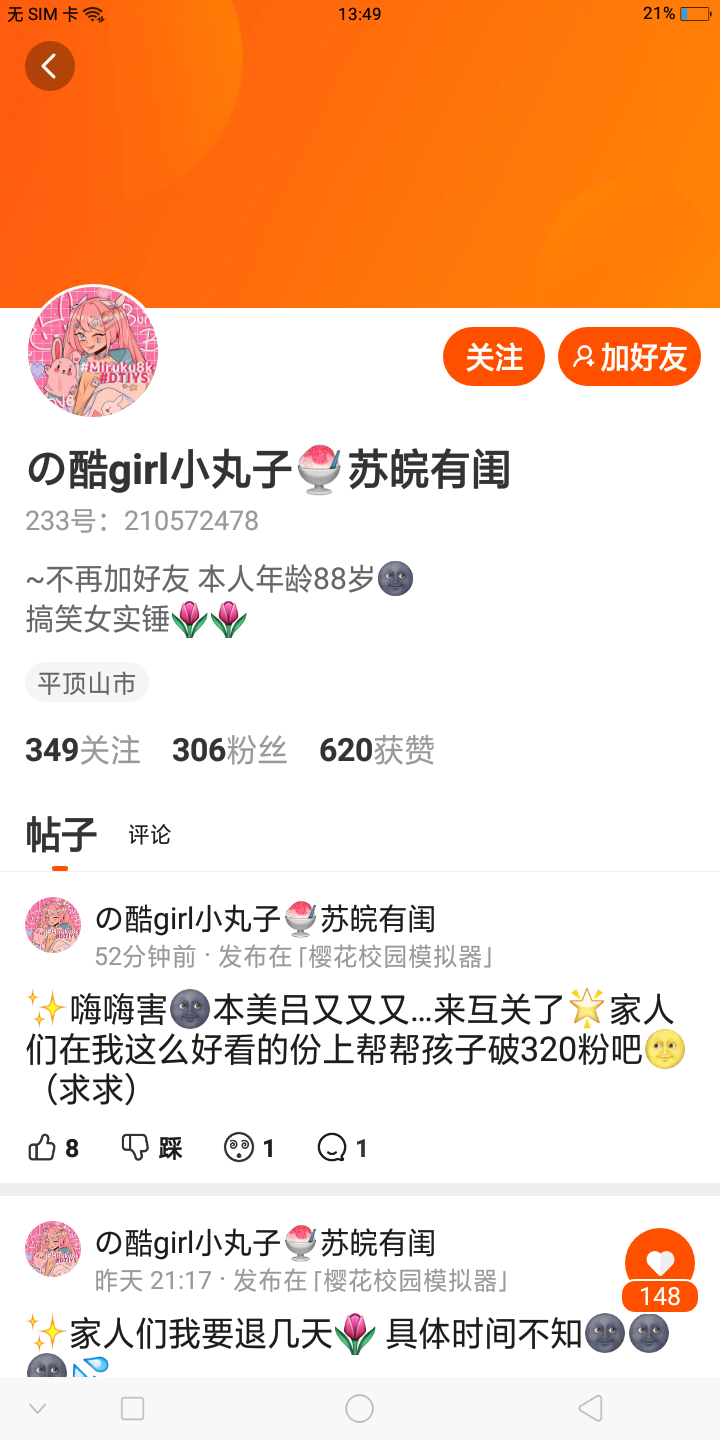Go back using the top-left arrow
Image resolution: width=720 pixels, height=1440 pixels.
(x=50, y=66)
